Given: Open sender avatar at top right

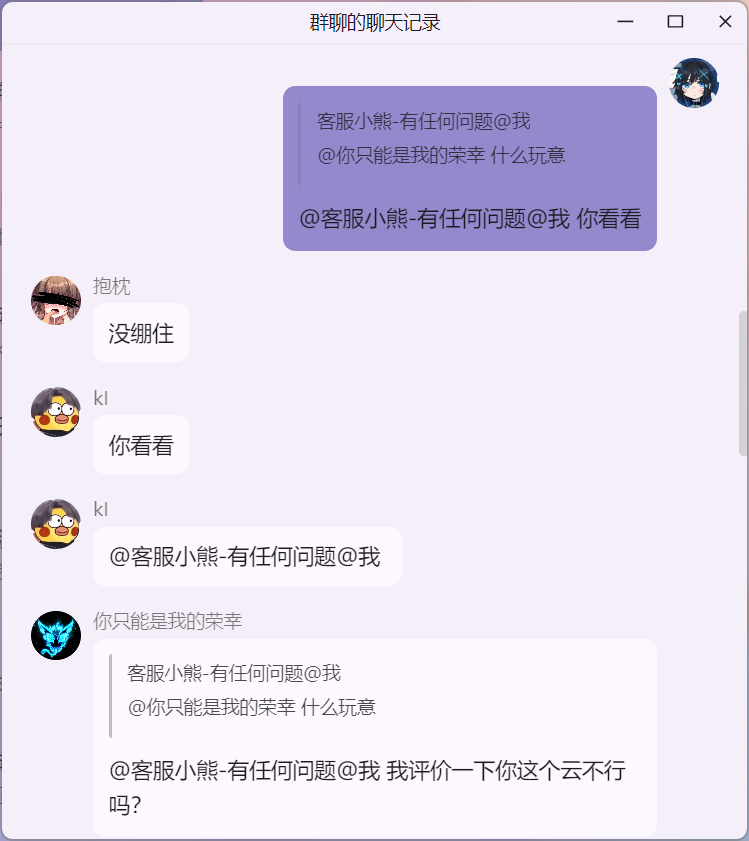Looking at the screenshot, I should click(694, 83).
